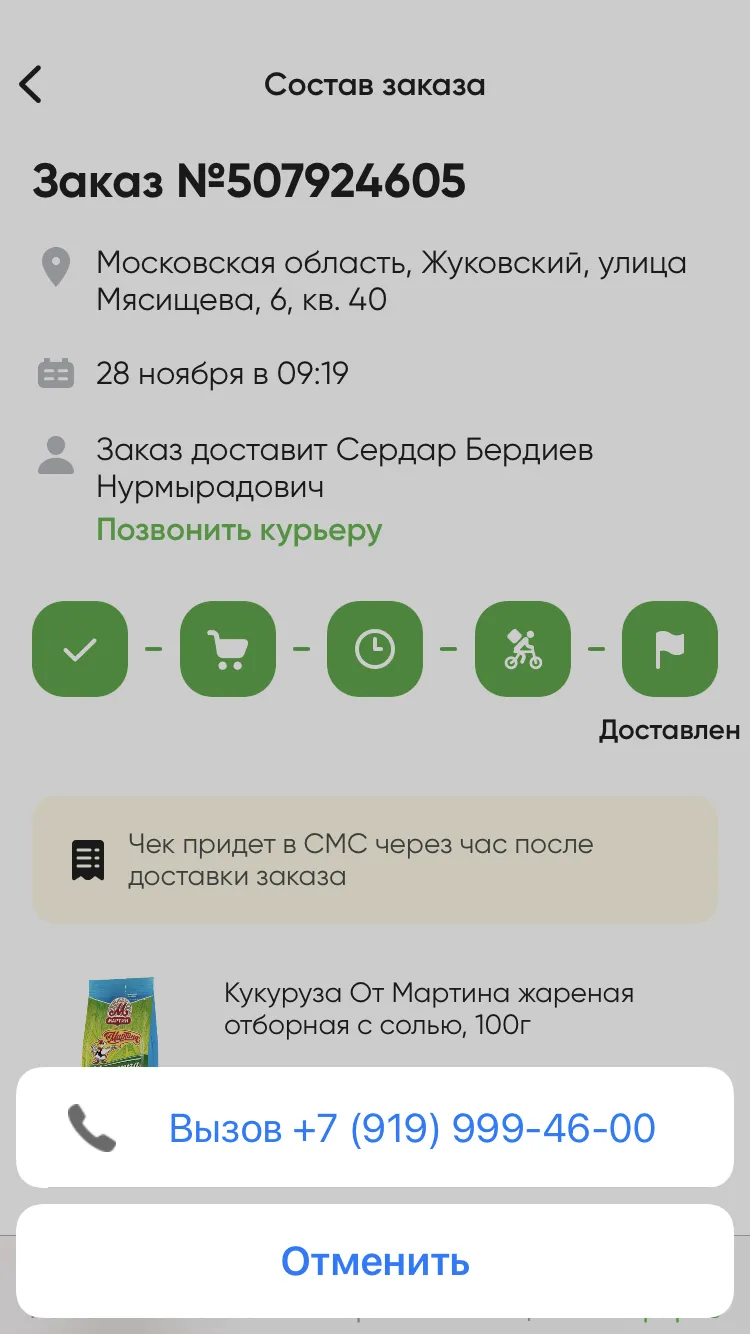Cancel the call prompt with Отменить
This screenshot has height=1334, width=750.
(x=375, y=1261)
